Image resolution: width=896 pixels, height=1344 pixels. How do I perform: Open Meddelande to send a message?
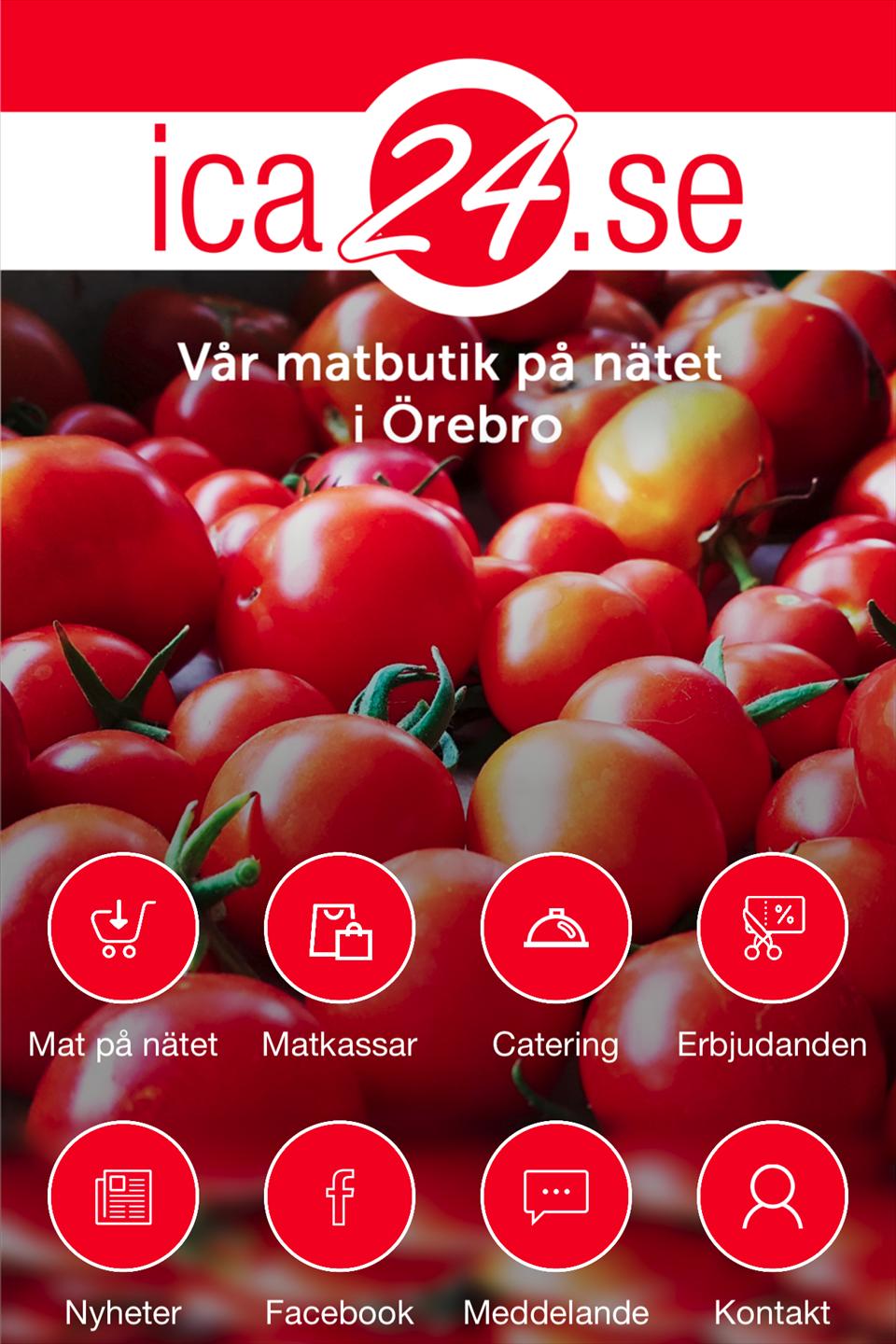(x=556, y=1197)
